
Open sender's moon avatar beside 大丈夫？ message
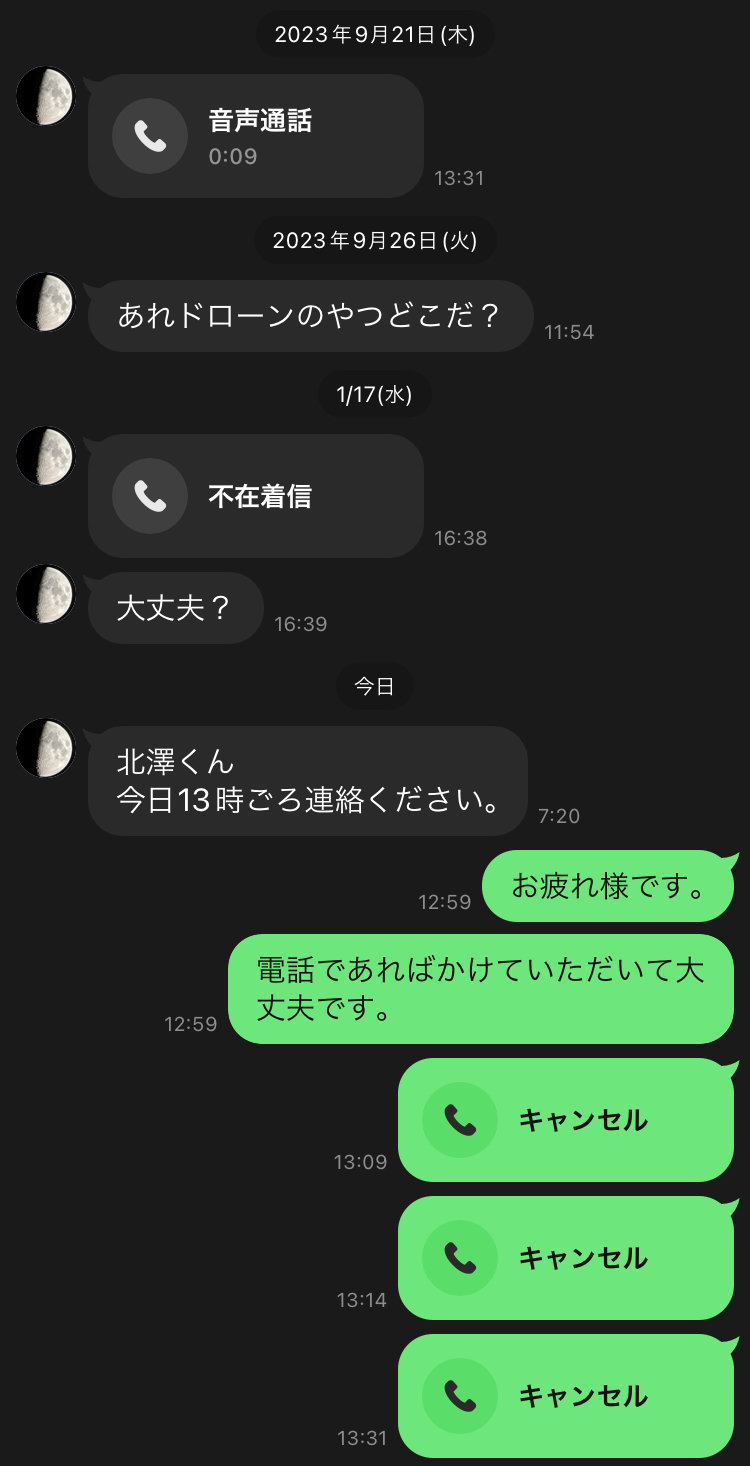coord(46,594)
